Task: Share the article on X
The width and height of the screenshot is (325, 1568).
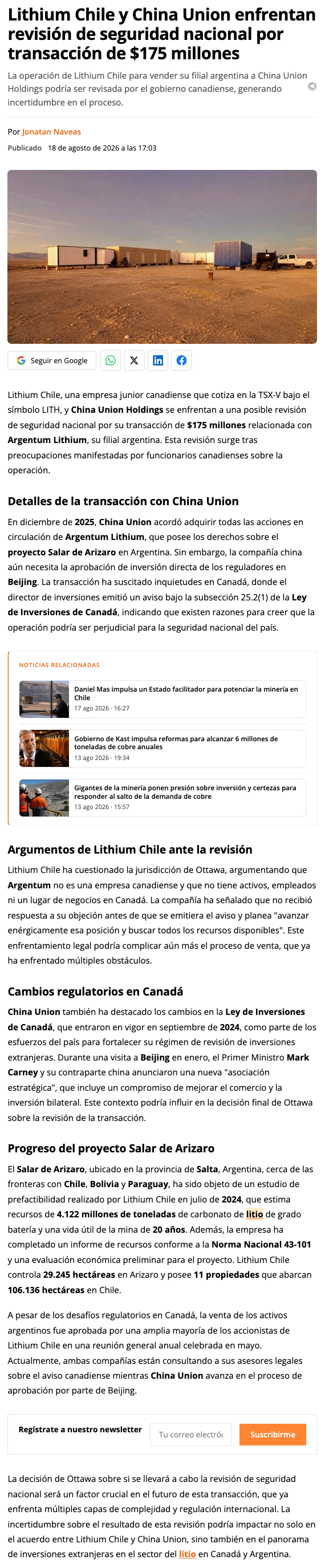Action: pos(134,360)
